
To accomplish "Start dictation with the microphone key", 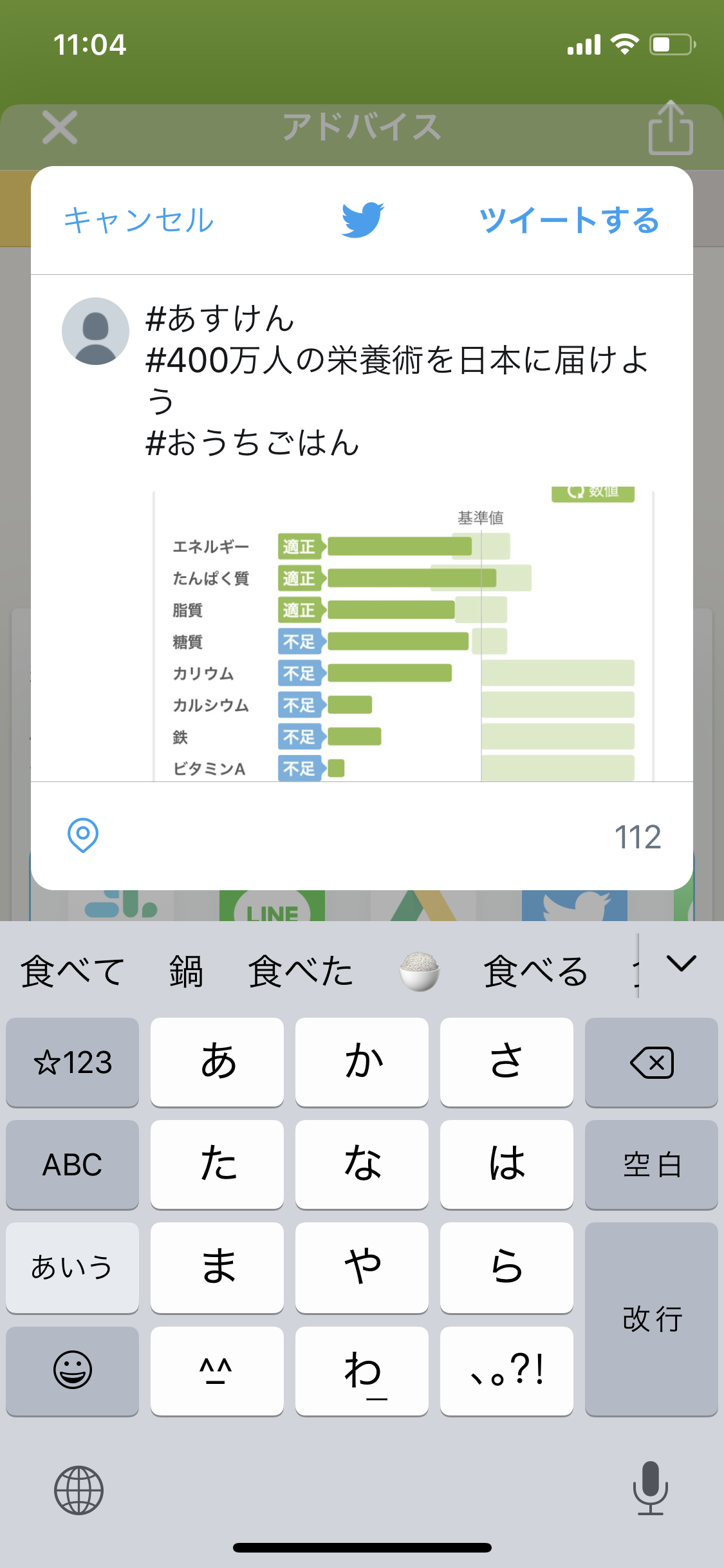I will 651,1488.
